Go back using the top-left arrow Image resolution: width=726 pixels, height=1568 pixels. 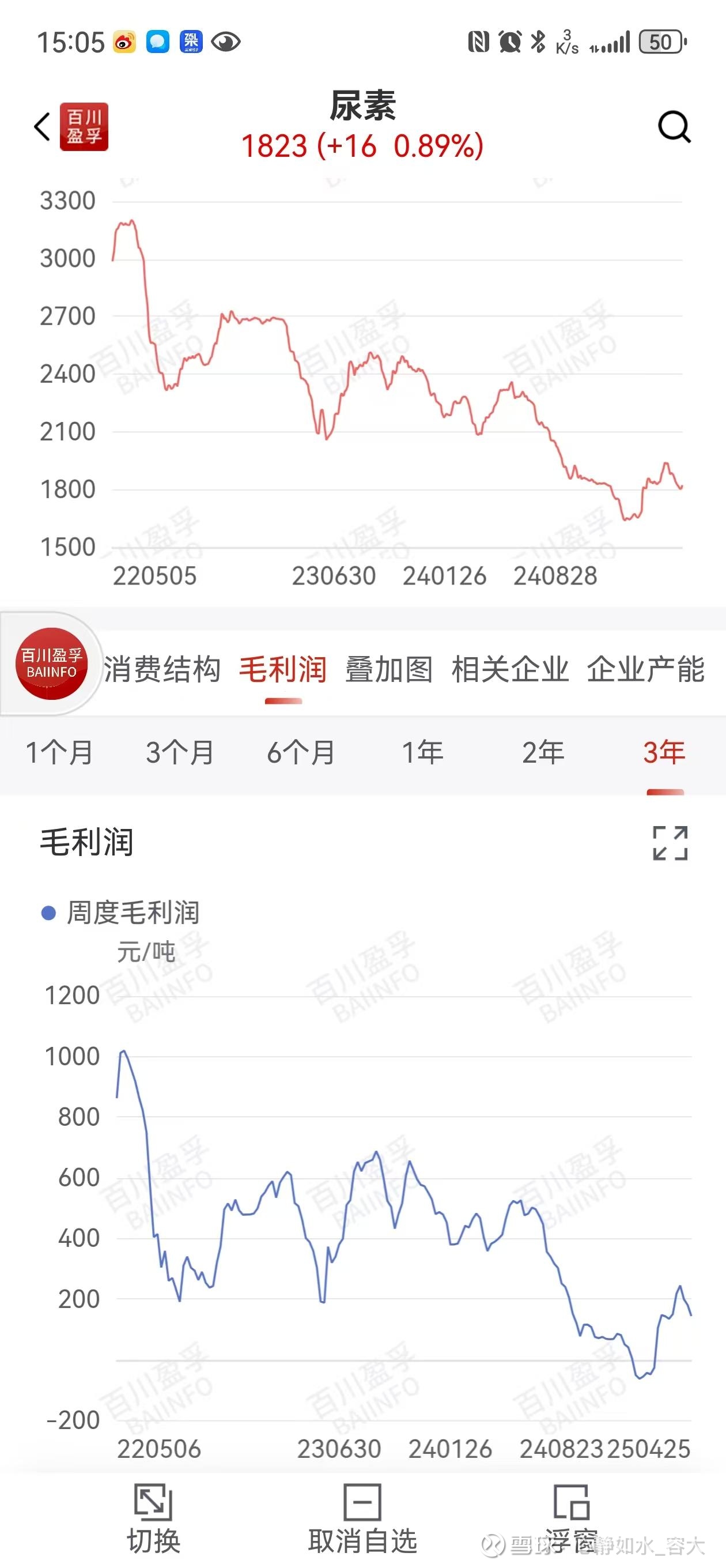point(42,127)
